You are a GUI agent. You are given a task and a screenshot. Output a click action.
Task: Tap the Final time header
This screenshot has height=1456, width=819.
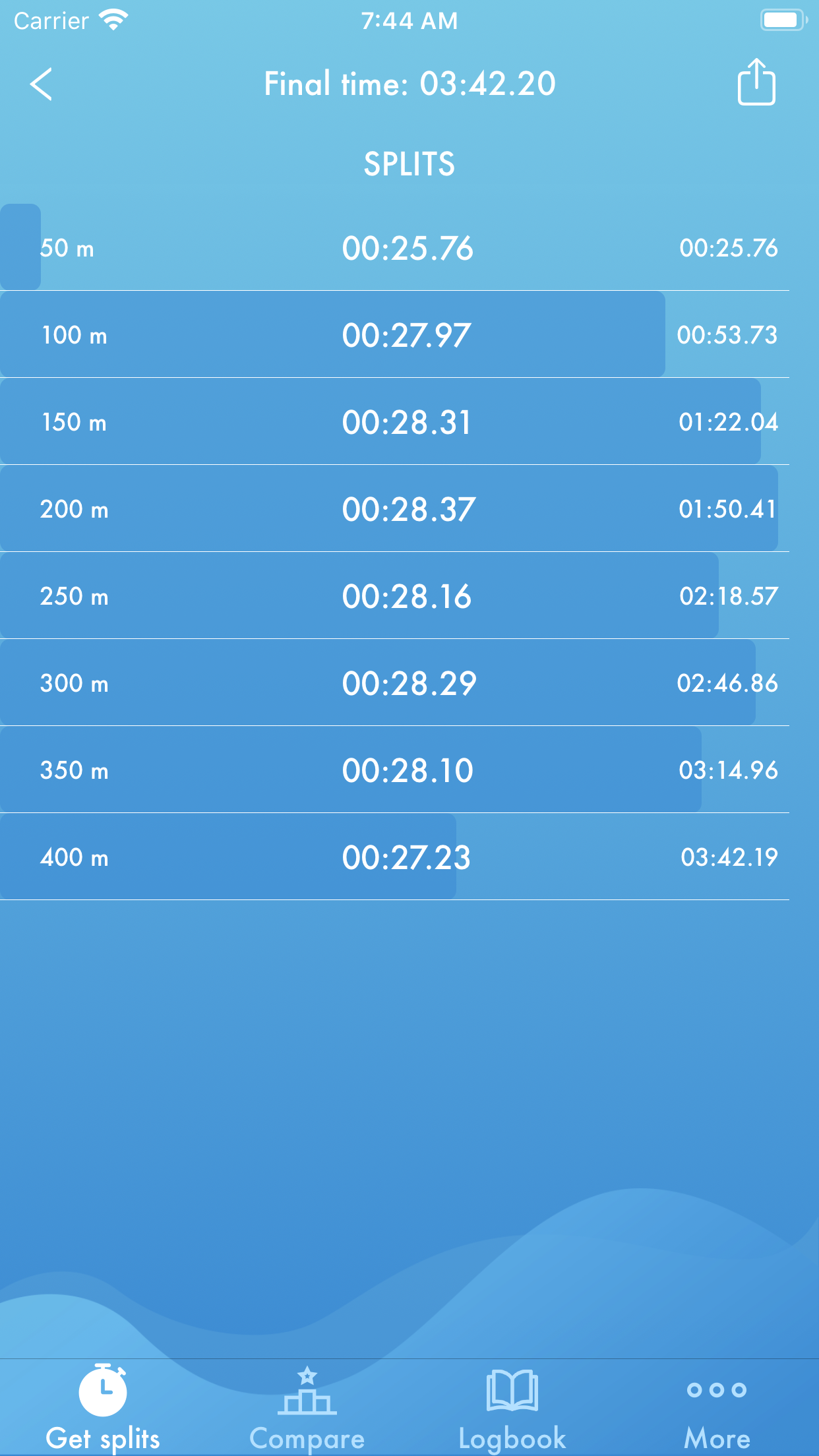point(409,83)
